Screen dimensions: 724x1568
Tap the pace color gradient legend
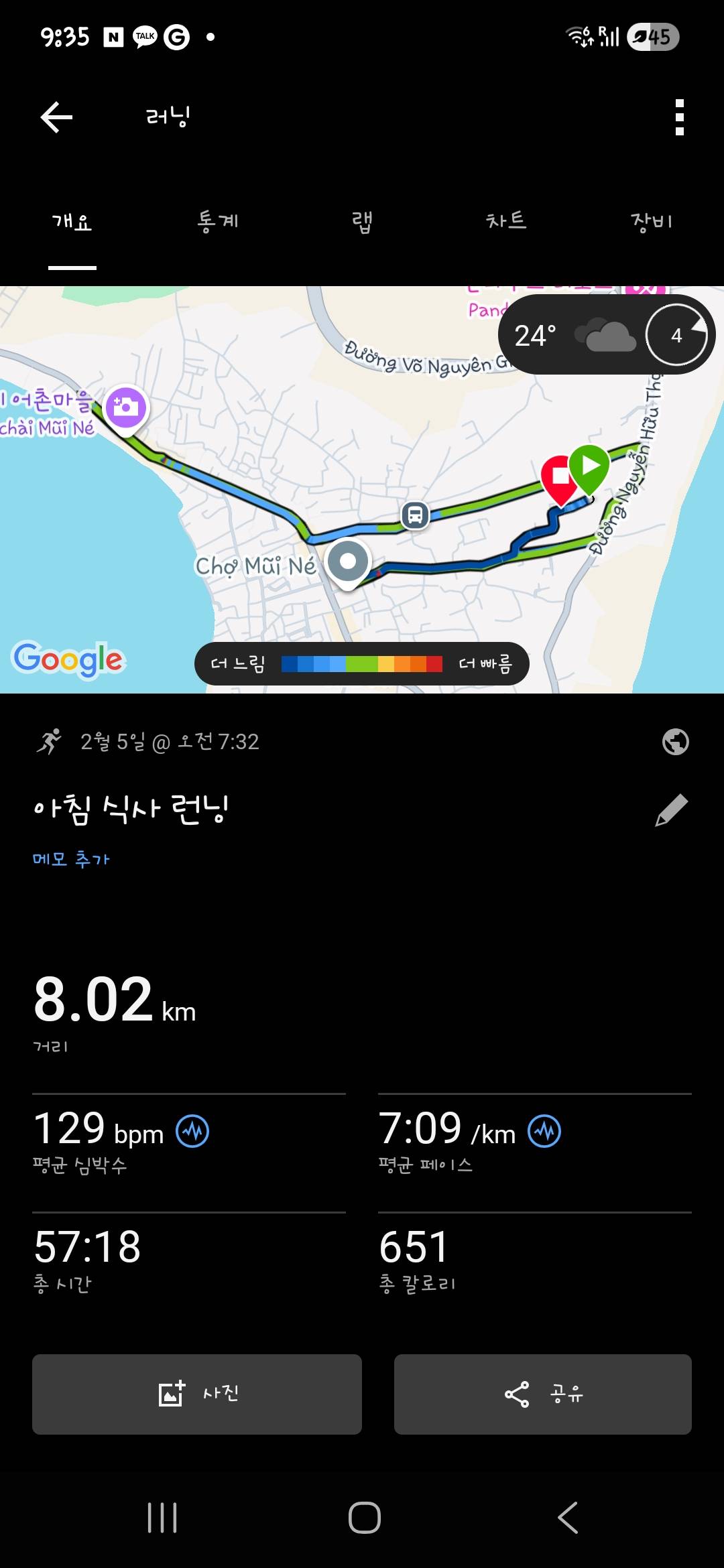pos(362,663)
